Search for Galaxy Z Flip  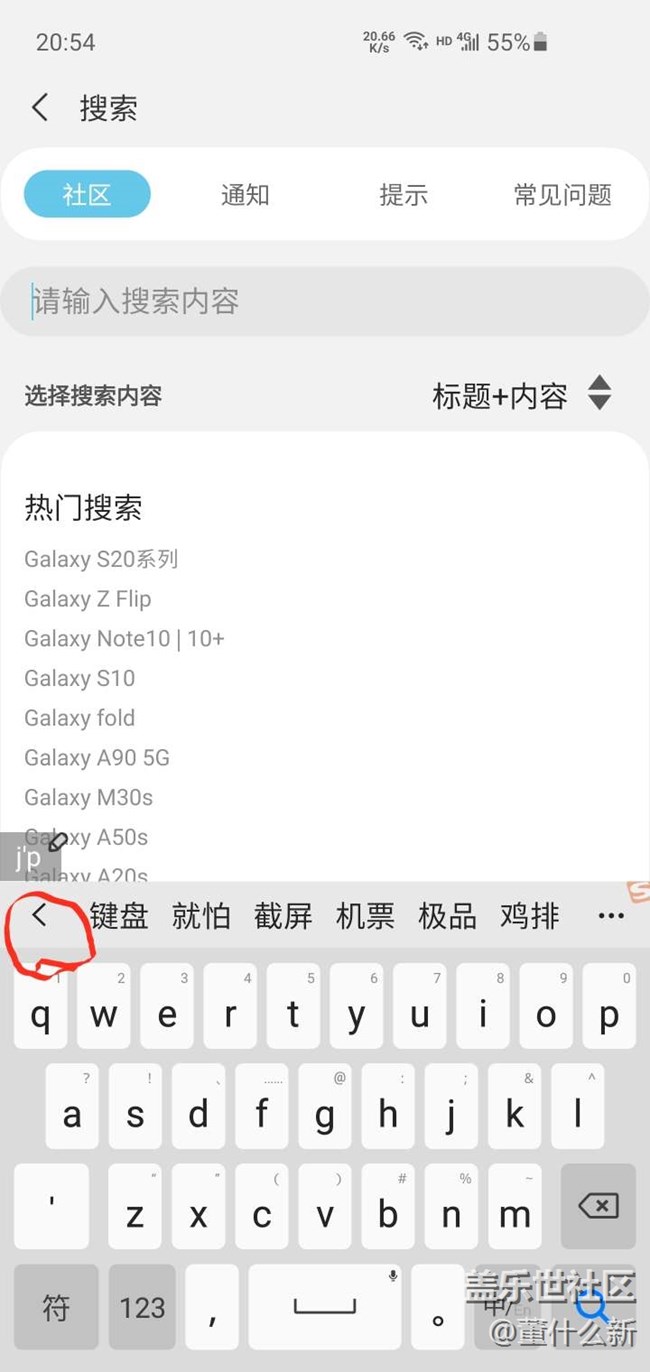point(88,599)
